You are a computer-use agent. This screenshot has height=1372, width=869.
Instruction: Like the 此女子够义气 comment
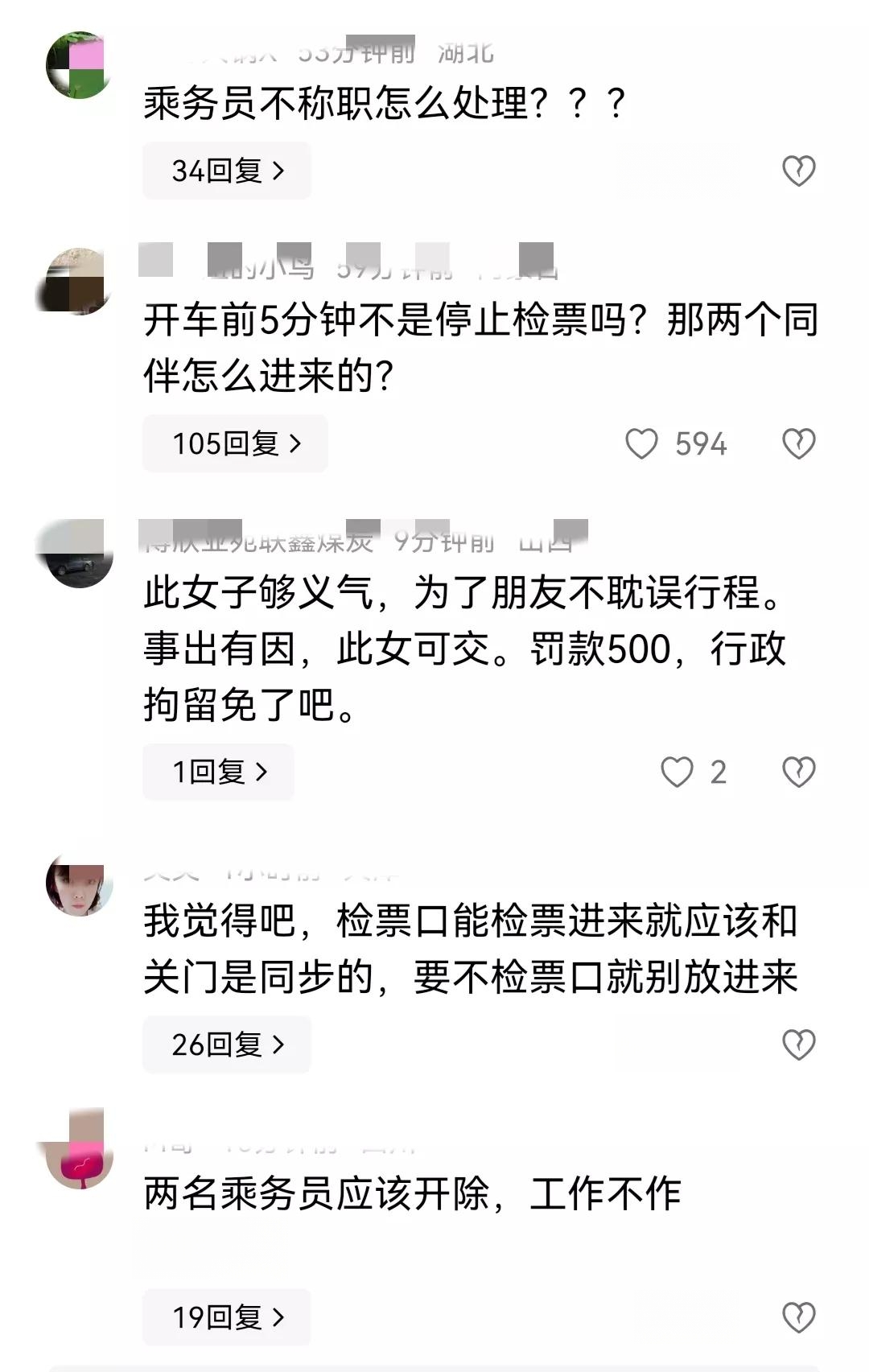point(677,772)
